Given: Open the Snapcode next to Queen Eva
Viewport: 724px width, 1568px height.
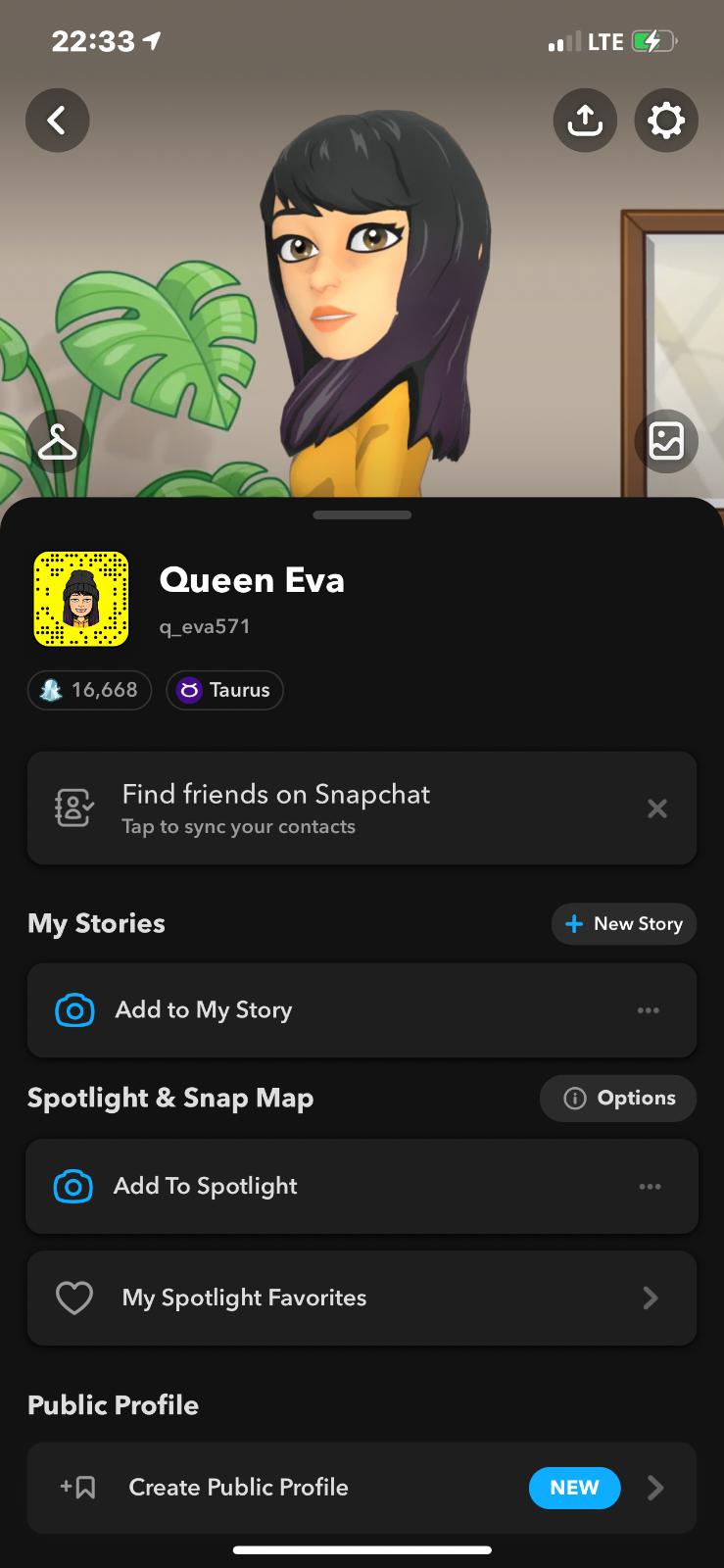Looking at the screenshot, I should click(81, 599).
